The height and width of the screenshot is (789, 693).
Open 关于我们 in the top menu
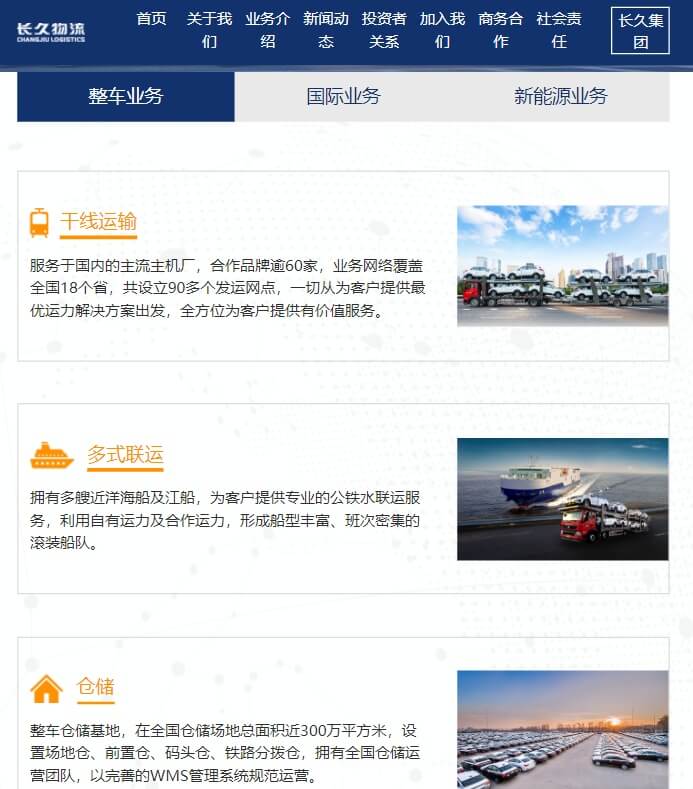(x=209, y=30)
